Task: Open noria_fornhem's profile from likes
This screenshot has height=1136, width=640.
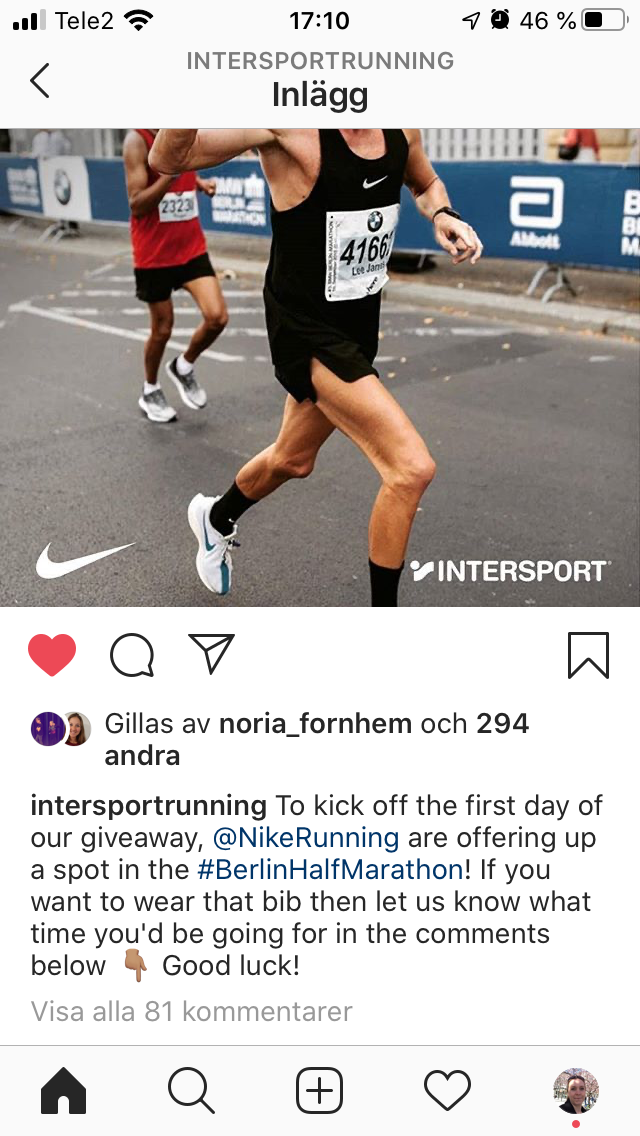Action: [314, 723]
